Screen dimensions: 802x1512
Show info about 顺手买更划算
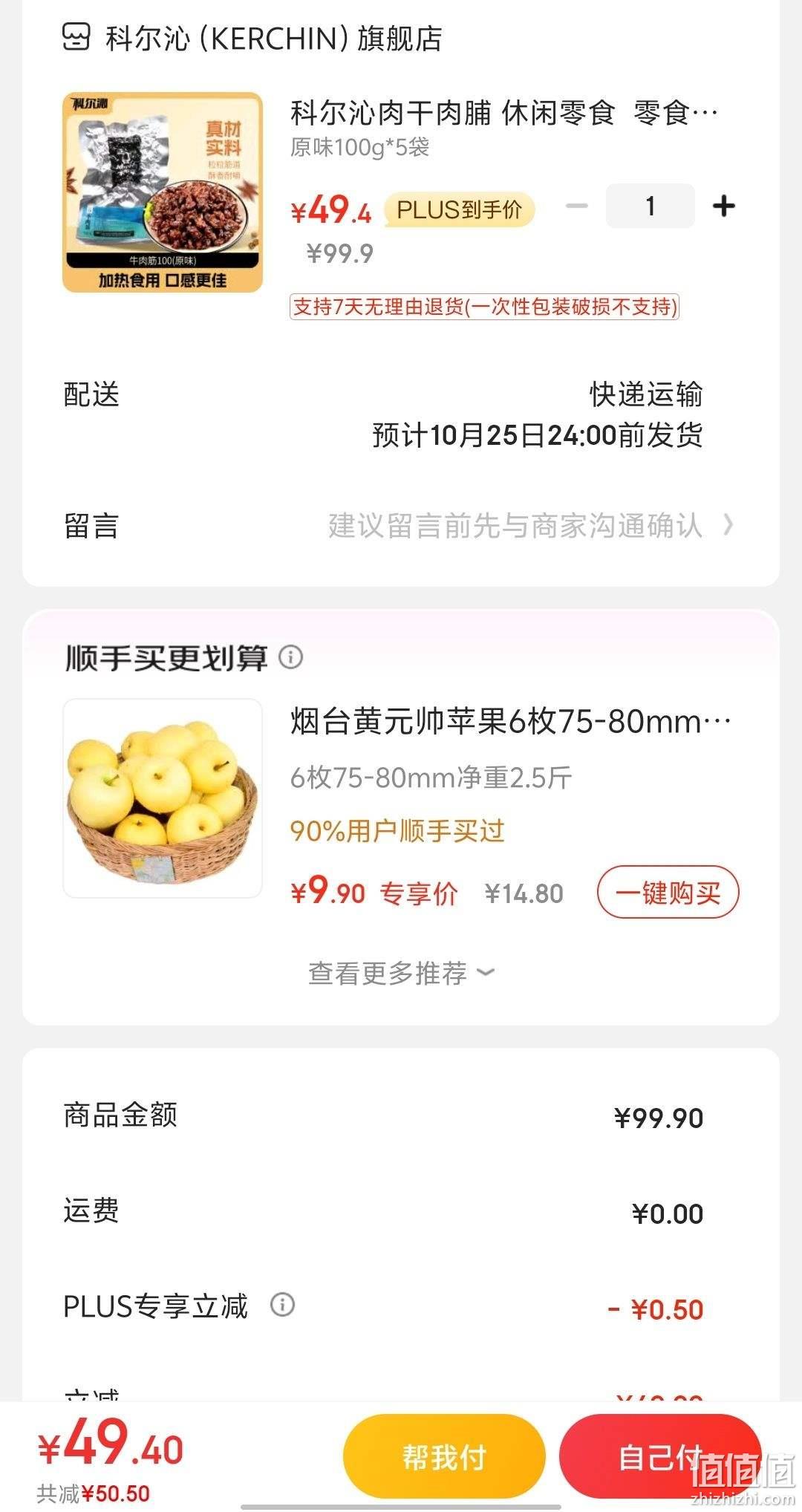click(290, 657)
